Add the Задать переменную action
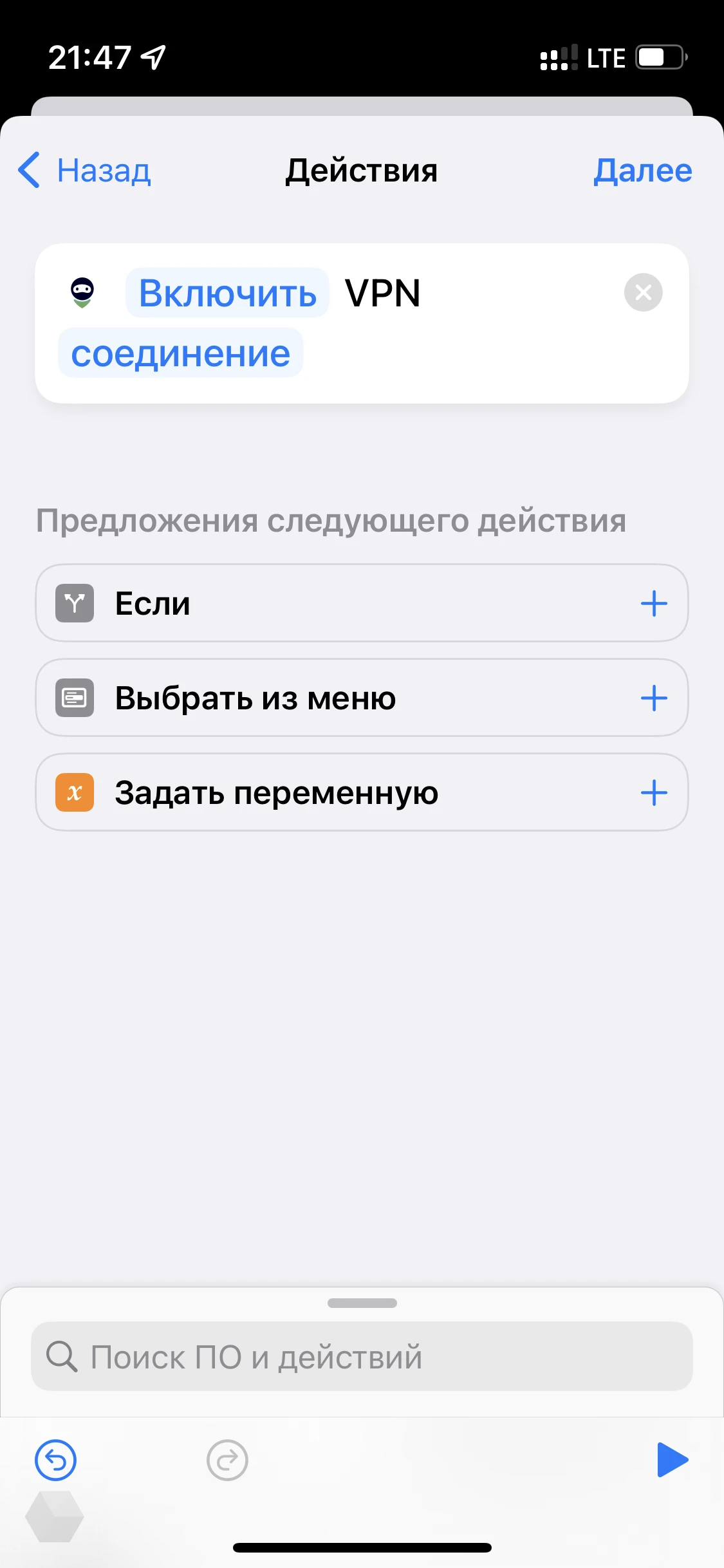 tap(654, 793)
